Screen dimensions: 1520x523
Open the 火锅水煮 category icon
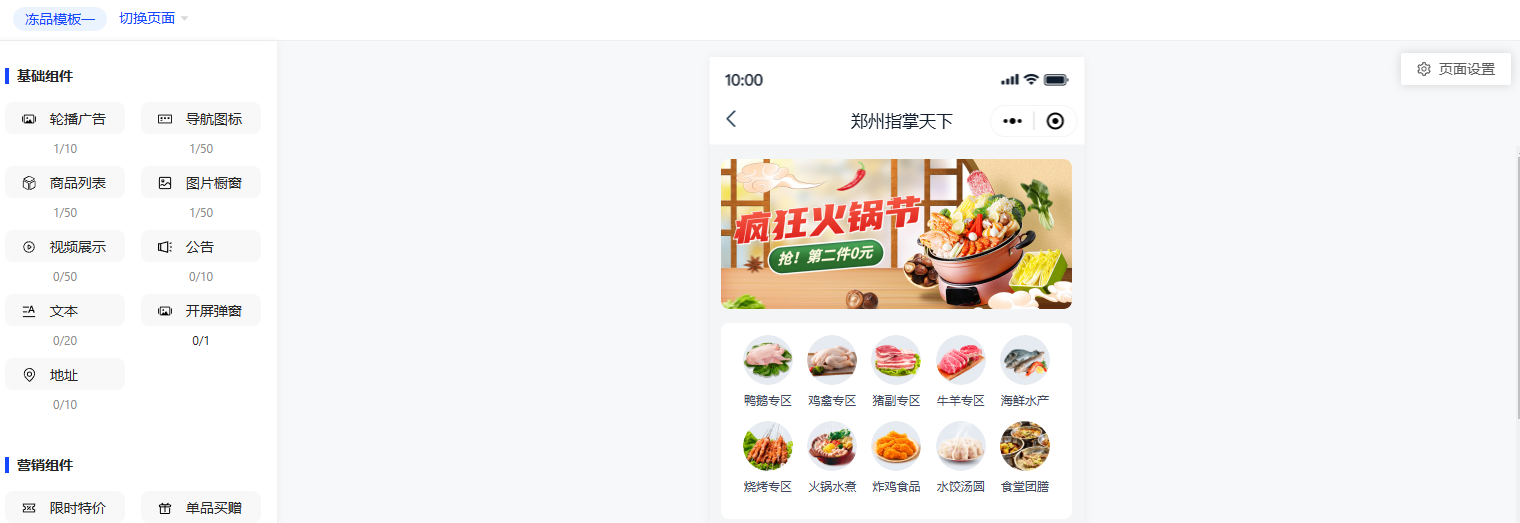[832, 447]
